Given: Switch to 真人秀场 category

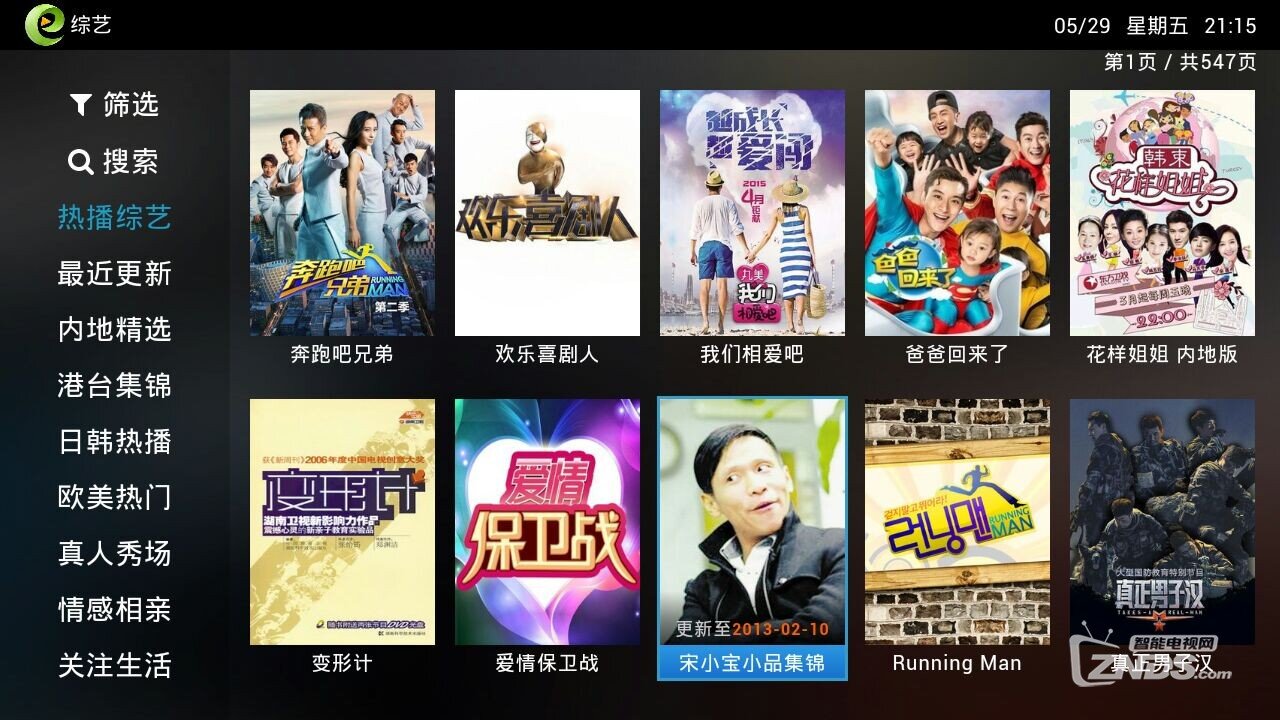Looking at the screenshot, I should pos(114,553).
